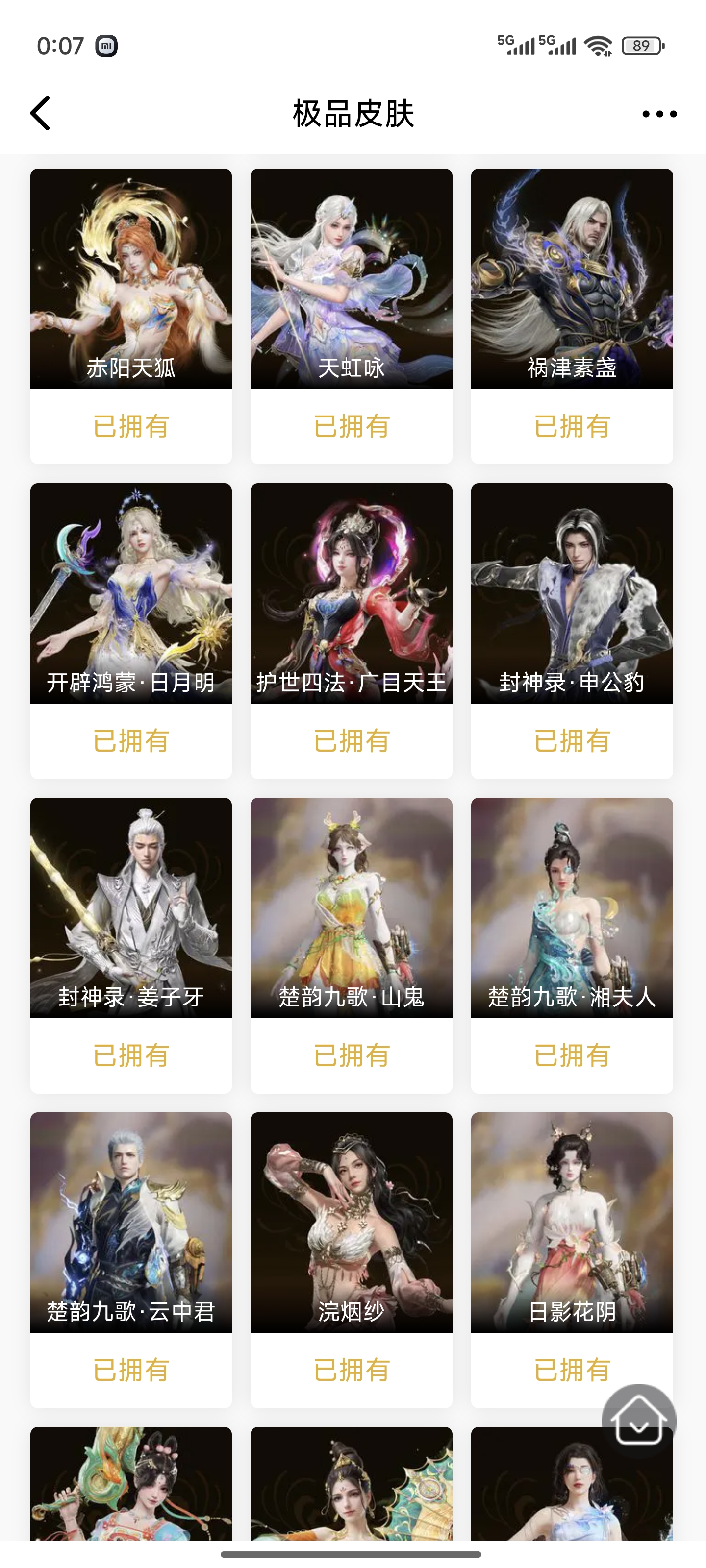View 护世四法·广目天王 skin
The height and width of the screenshot is (1568, 706).
(352, 593)
